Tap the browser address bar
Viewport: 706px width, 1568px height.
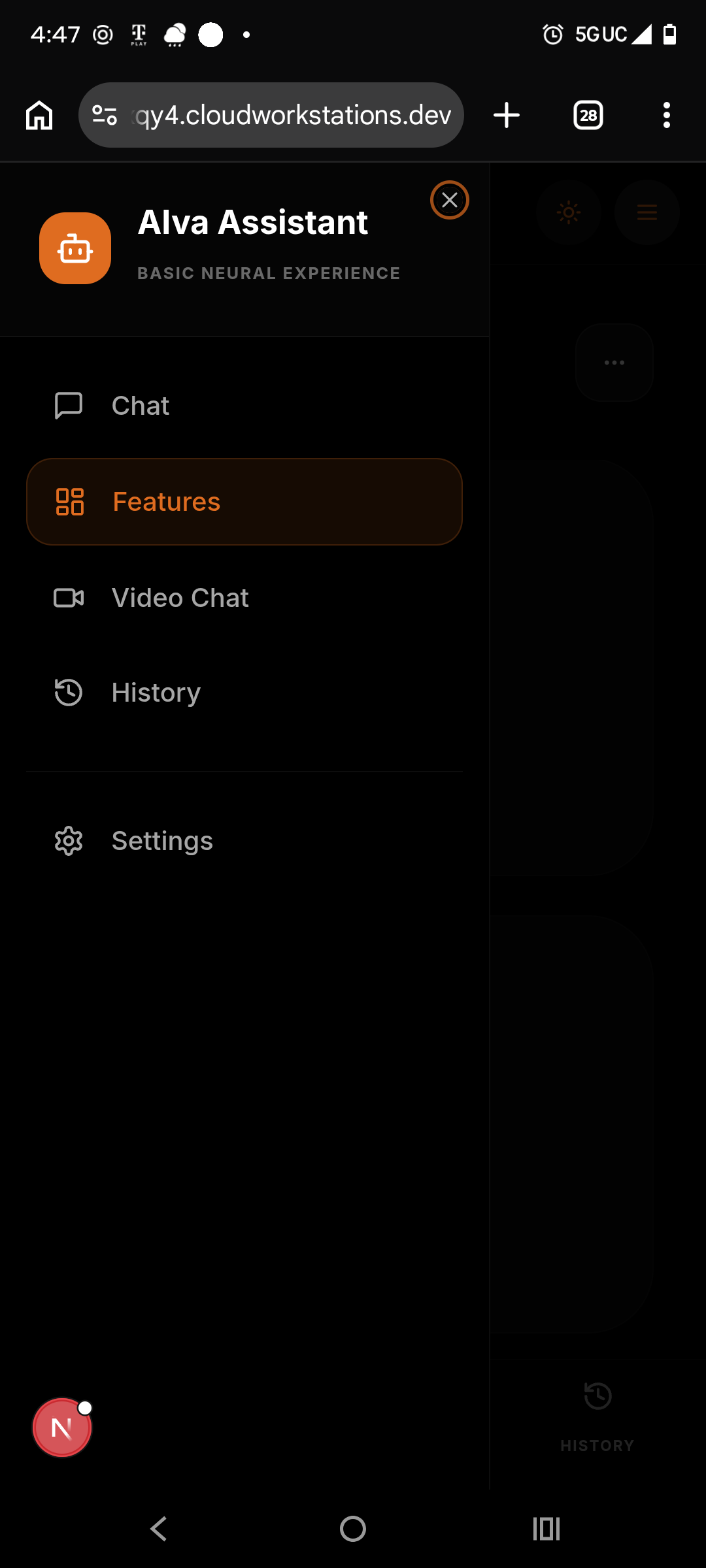click(271, 115)
